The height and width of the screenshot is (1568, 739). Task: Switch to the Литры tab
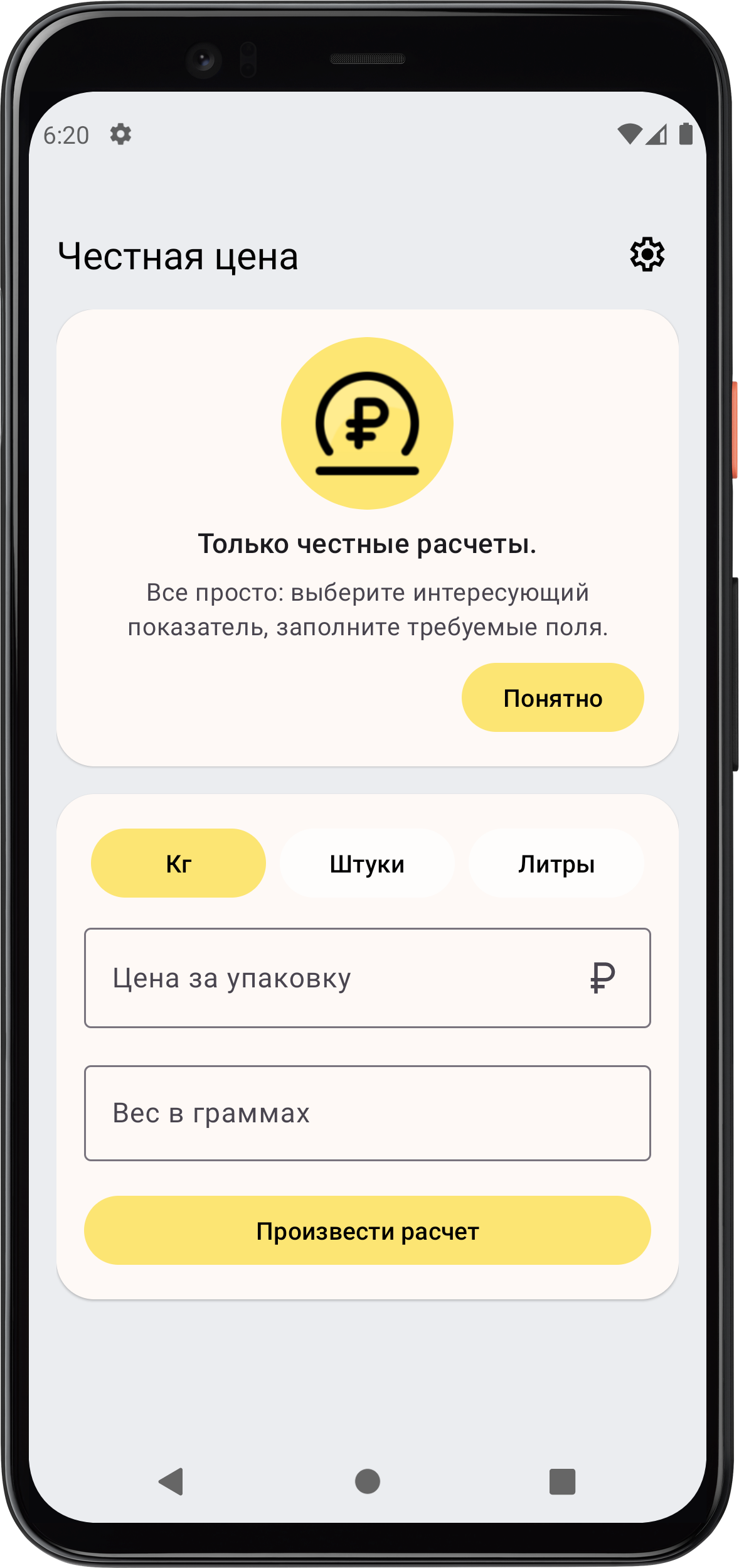556,863
